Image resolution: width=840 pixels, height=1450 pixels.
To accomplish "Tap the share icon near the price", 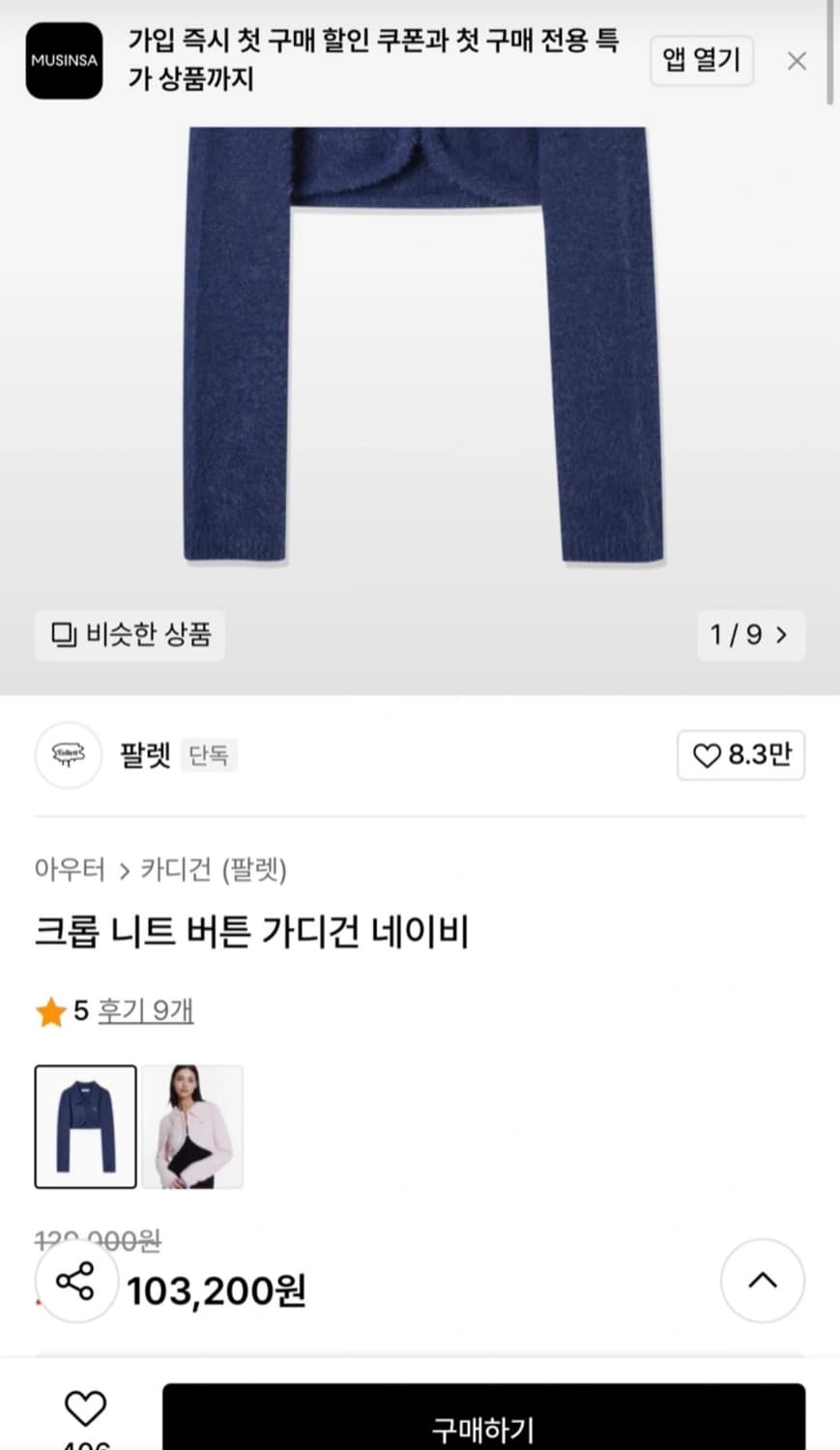I will [76, 1281].
